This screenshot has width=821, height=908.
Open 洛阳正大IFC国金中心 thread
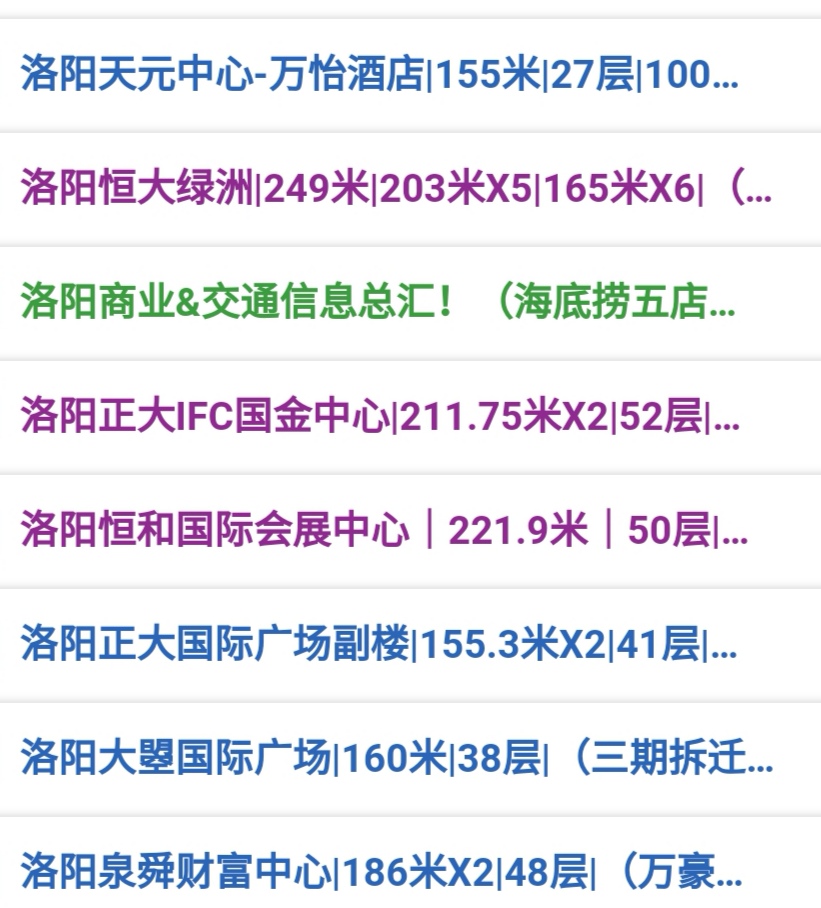[380, 416]
